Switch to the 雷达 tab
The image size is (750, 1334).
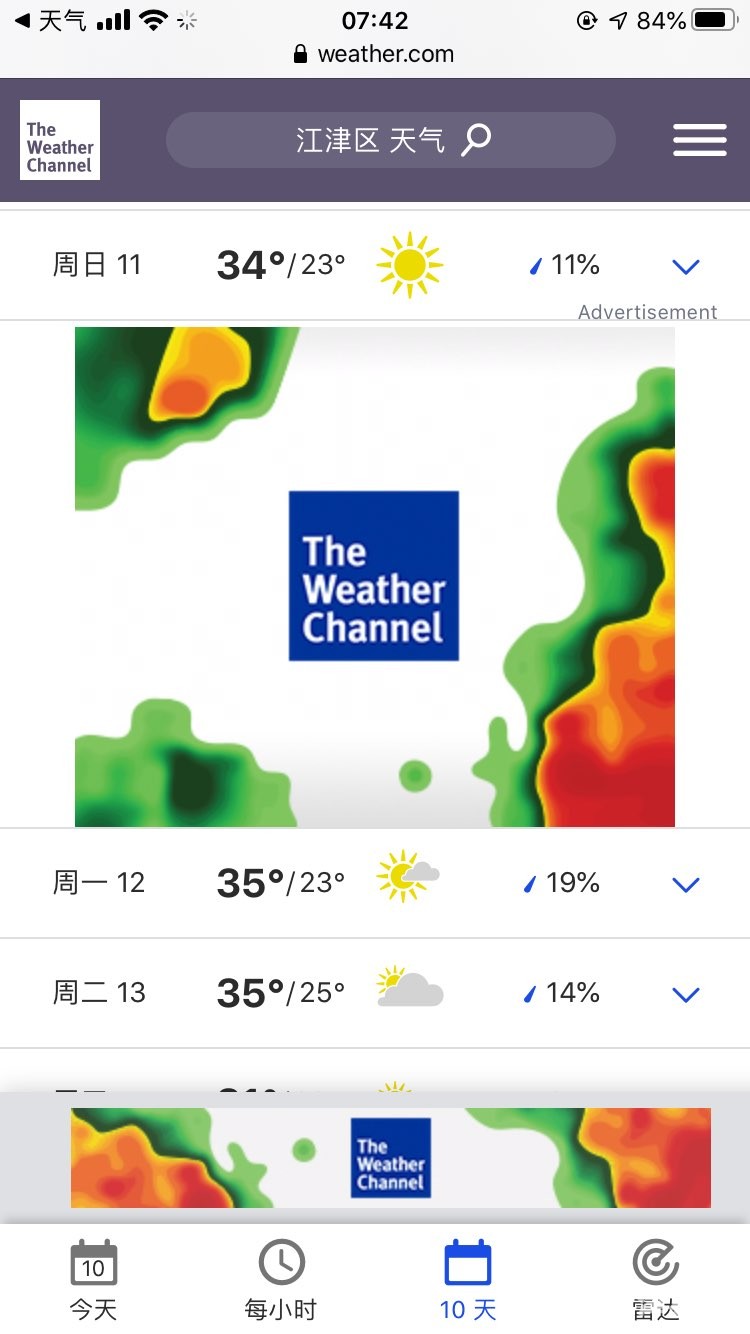click(656, 1279)
